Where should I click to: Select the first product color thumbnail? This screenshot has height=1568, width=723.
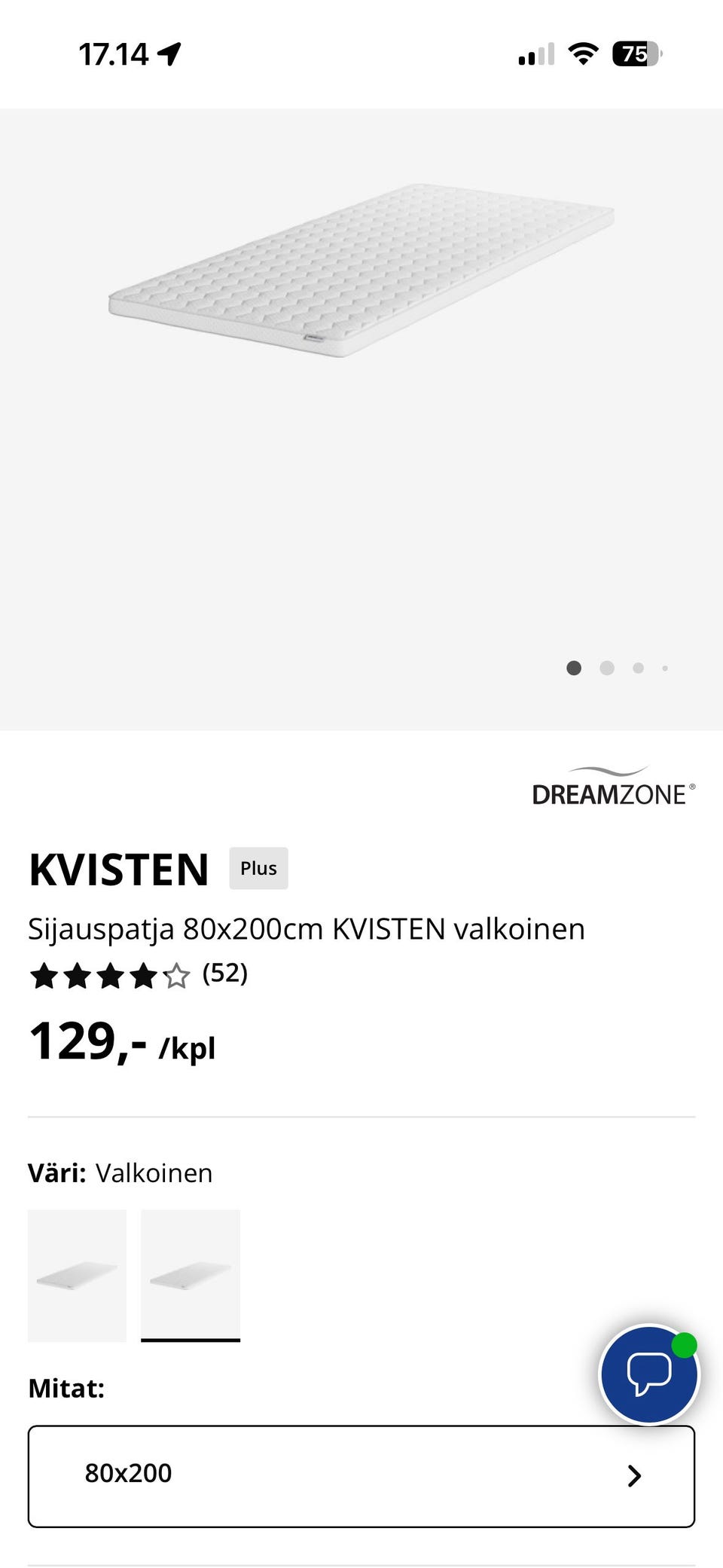click(x=78, y=1273)
